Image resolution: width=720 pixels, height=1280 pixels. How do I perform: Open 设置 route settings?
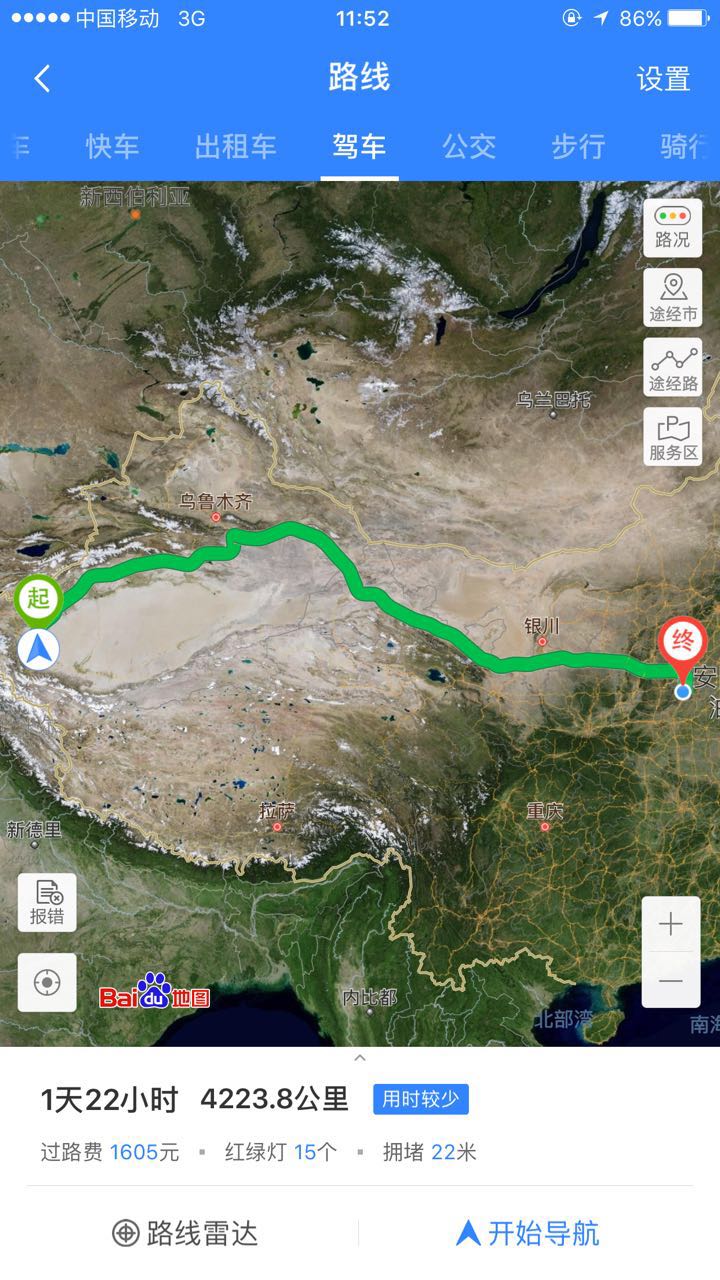click(663, 78)
